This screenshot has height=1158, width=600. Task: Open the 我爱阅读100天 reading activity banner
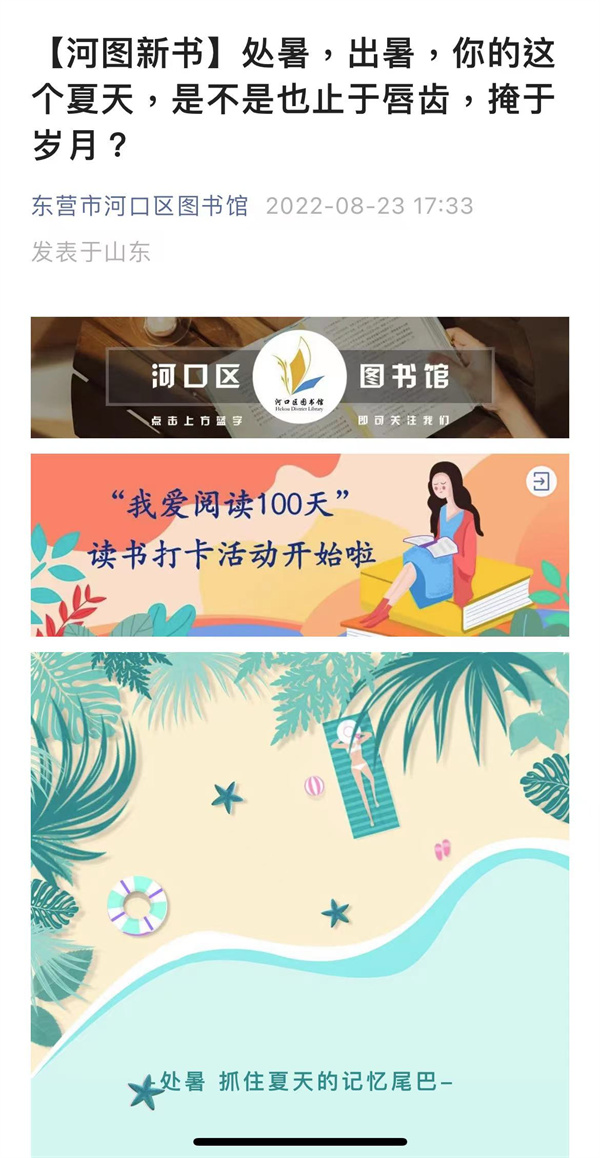250,545
